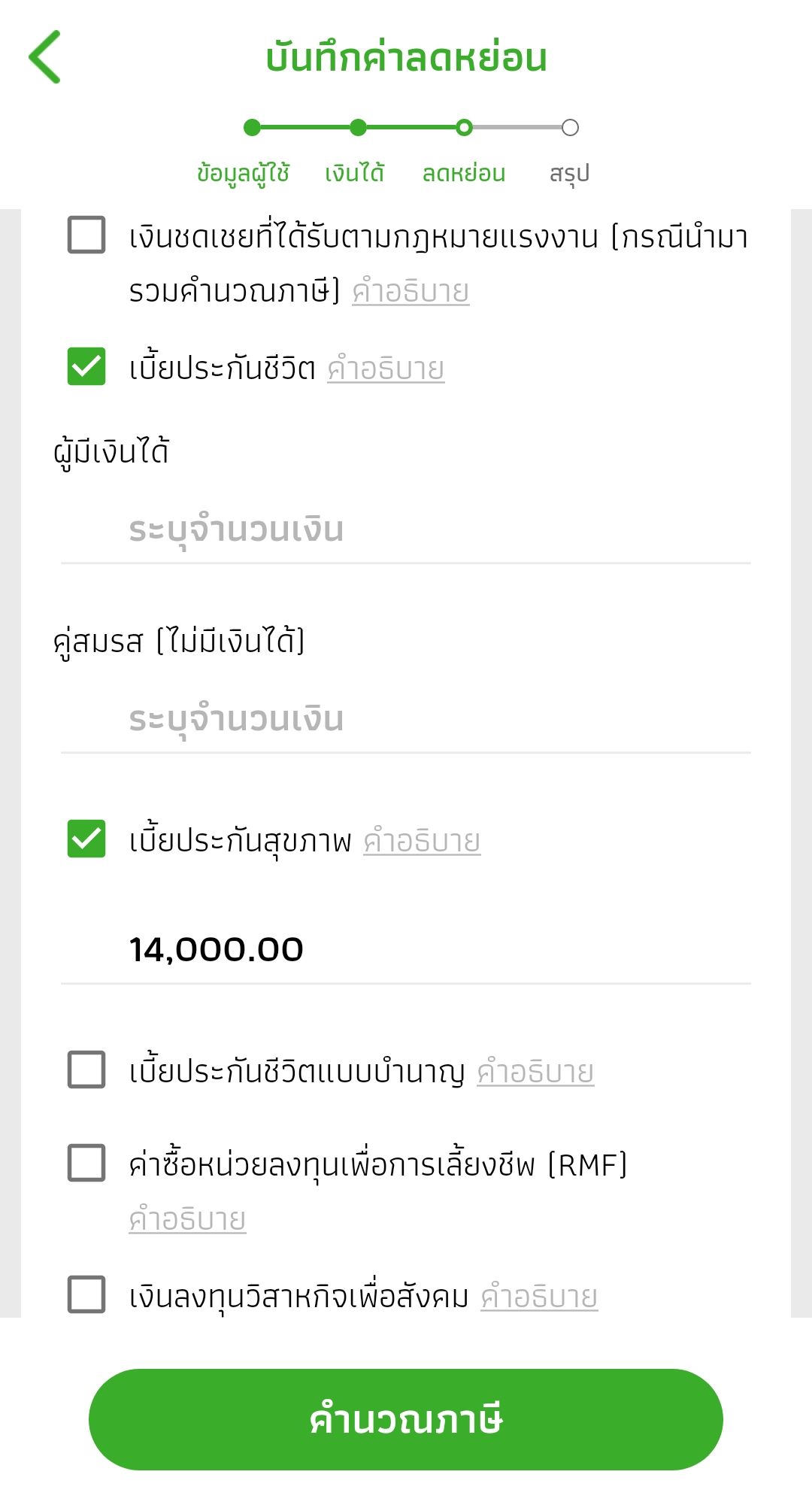Go back with the green arrow
This screenshot has height=1508, width=812.
click(45, 57)
